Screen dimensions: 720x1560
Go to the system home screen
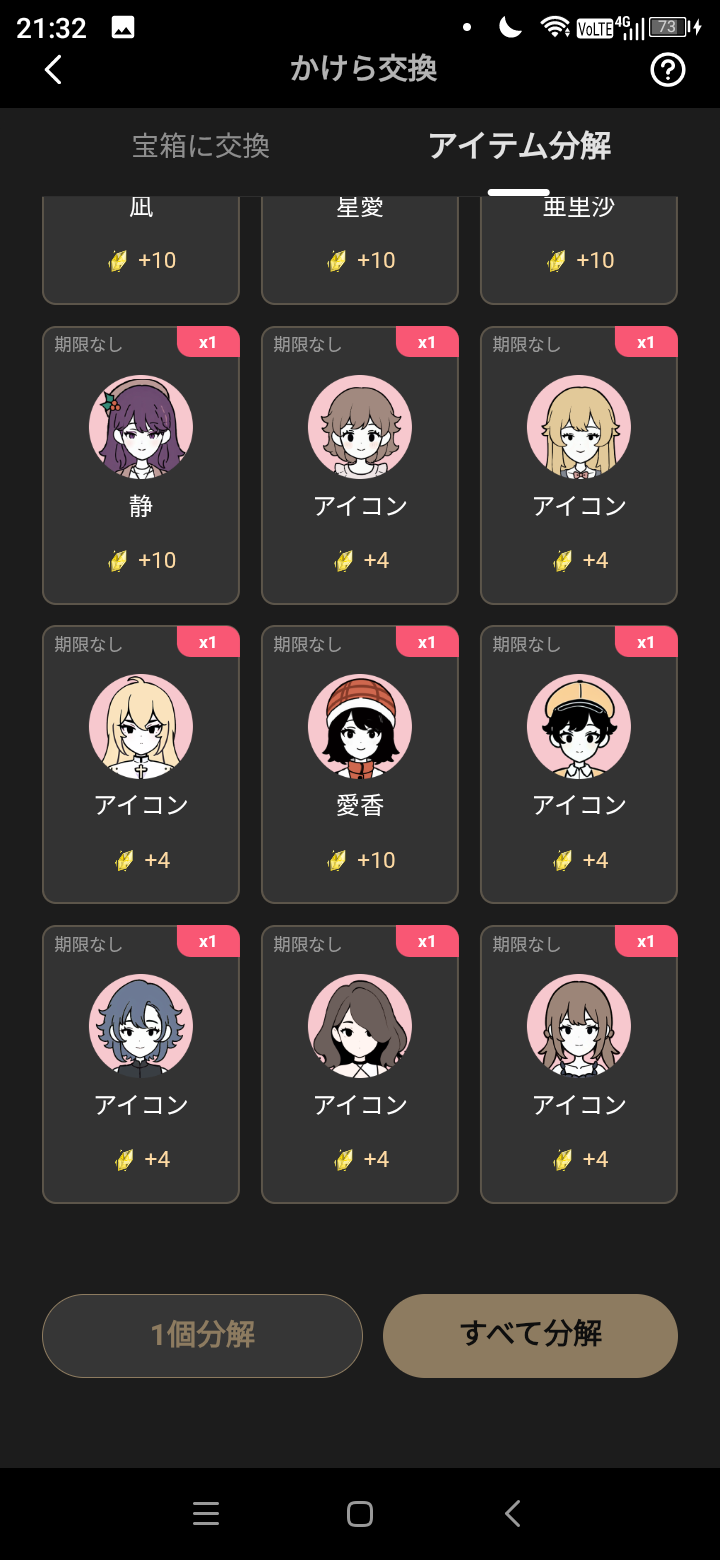click(360, 1514)
